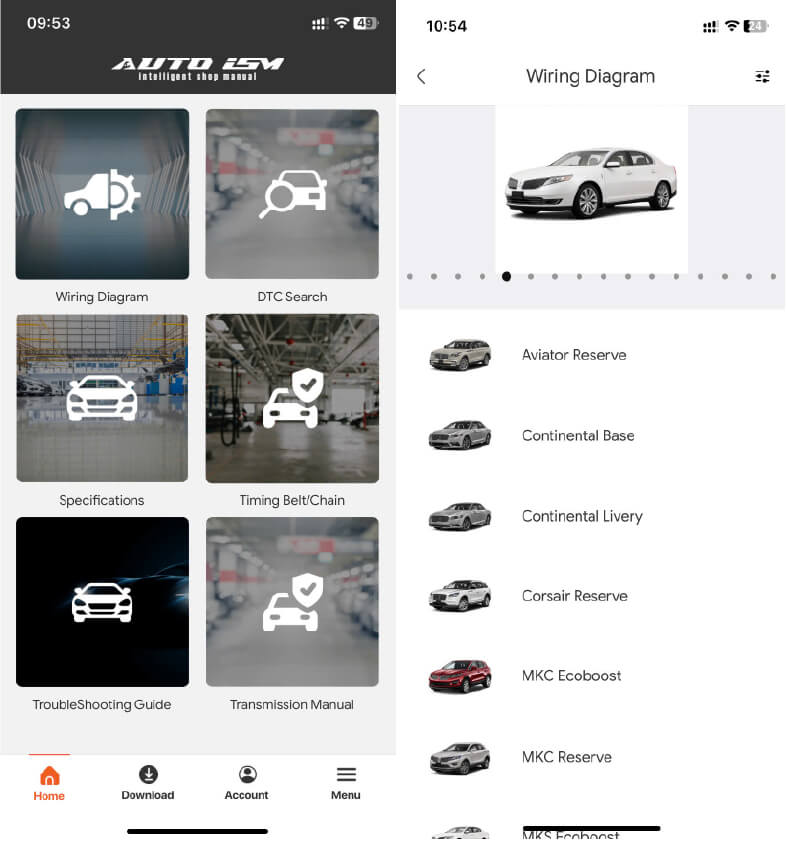The image size is (786, 842).
Task: Select Aviator Reserve
Action: click(x=574, y=355)
